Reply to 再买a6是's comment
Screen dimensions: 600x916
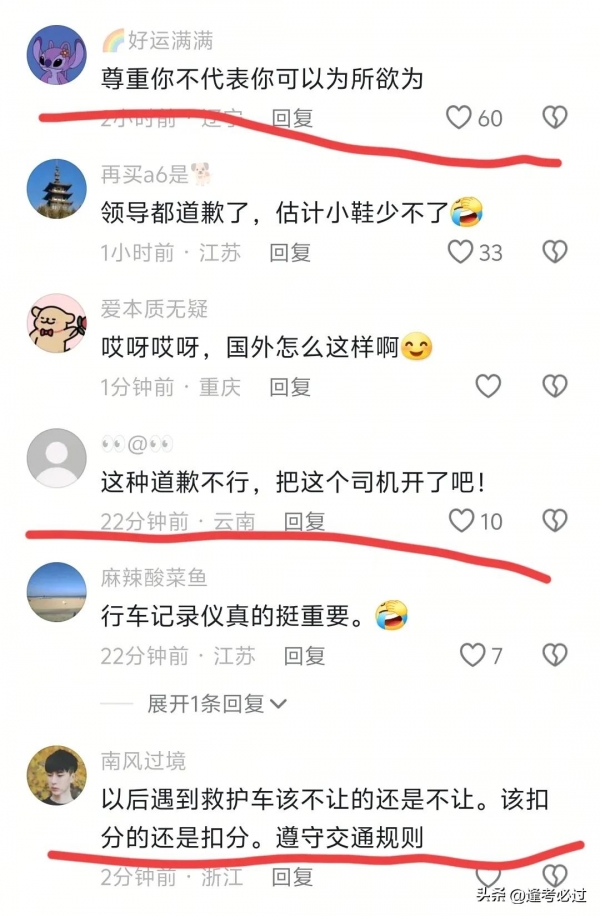click(x=290, y=253)
